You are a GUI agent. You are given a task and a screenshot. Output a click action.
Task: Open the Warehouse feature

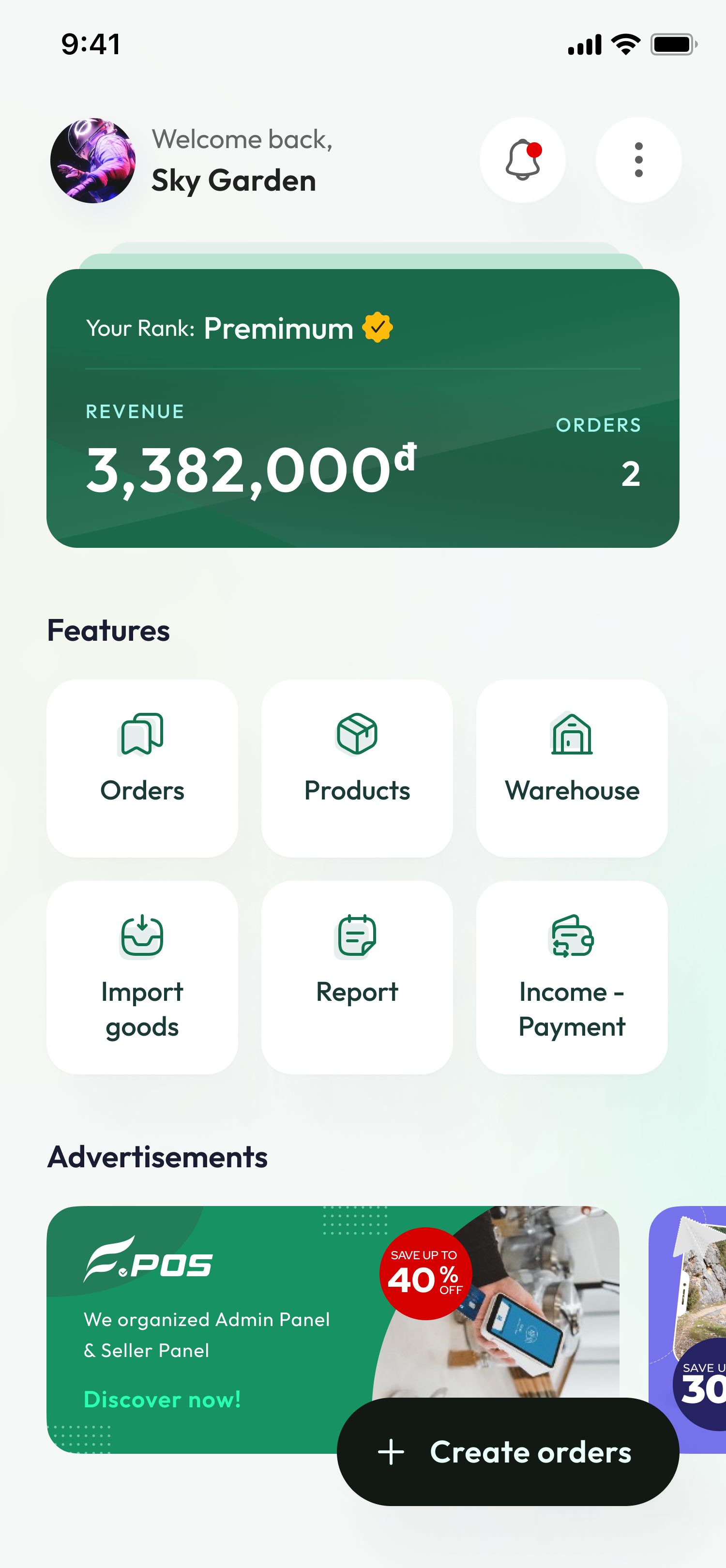point(572,768)
